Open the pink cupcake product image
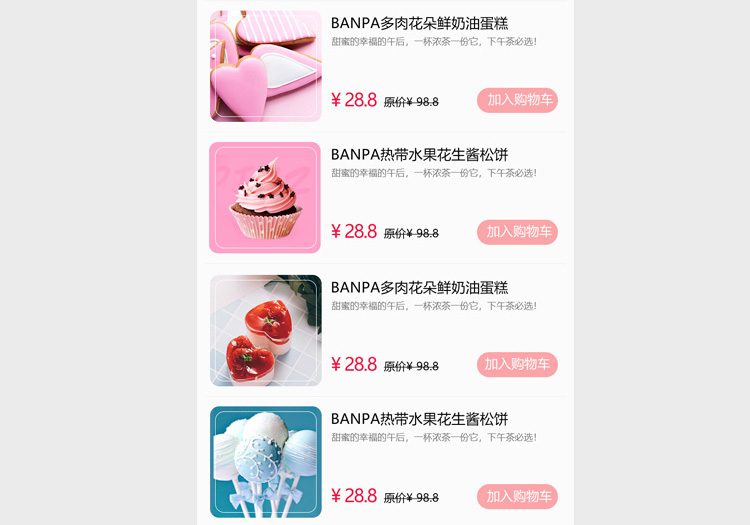750x525 pixels. pyautogui.click(x=265, y=198)
